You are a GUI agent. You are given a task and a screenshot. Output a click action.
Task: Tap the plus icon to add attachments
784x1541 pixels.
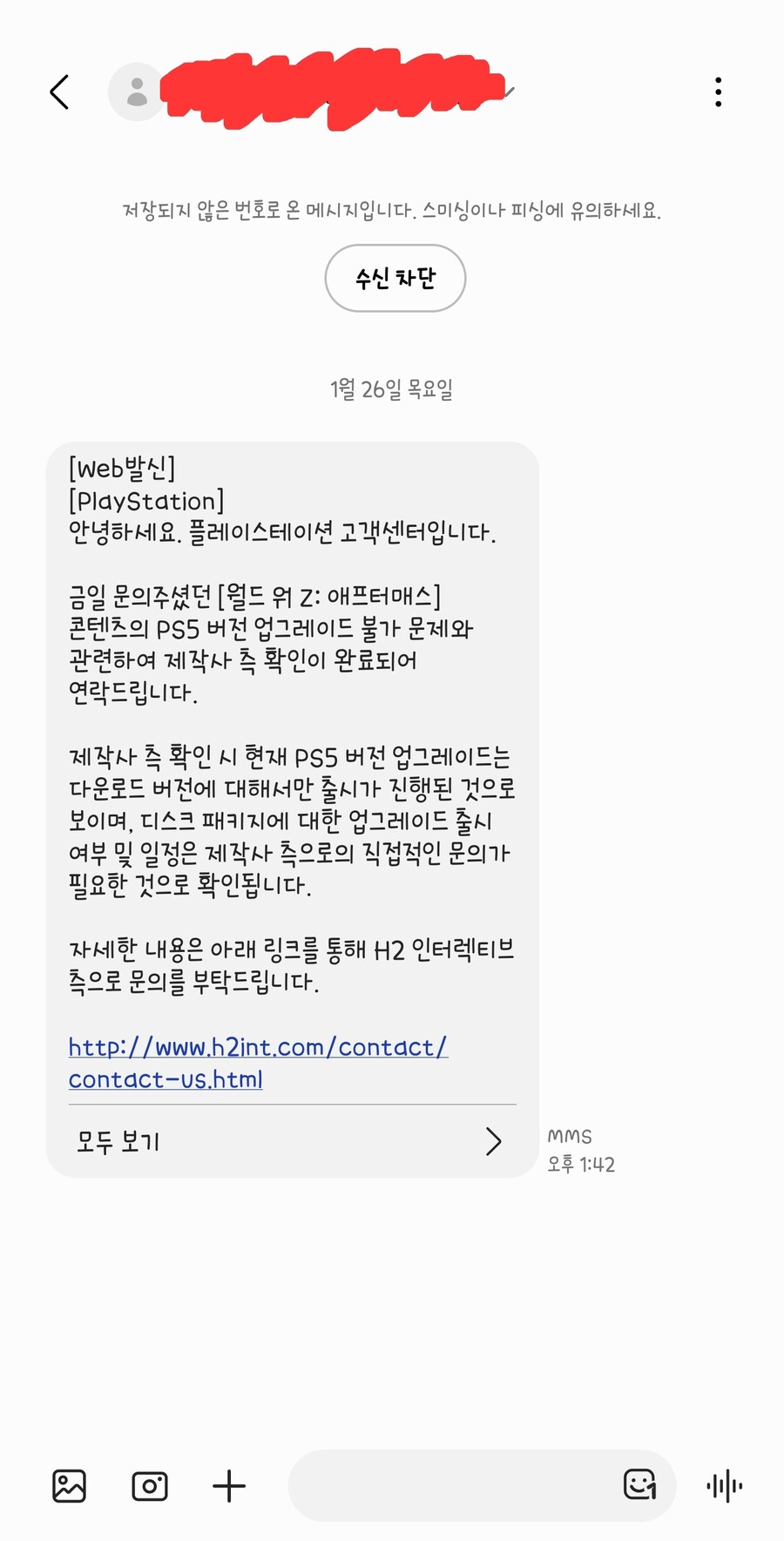(x=228, y=1486)
